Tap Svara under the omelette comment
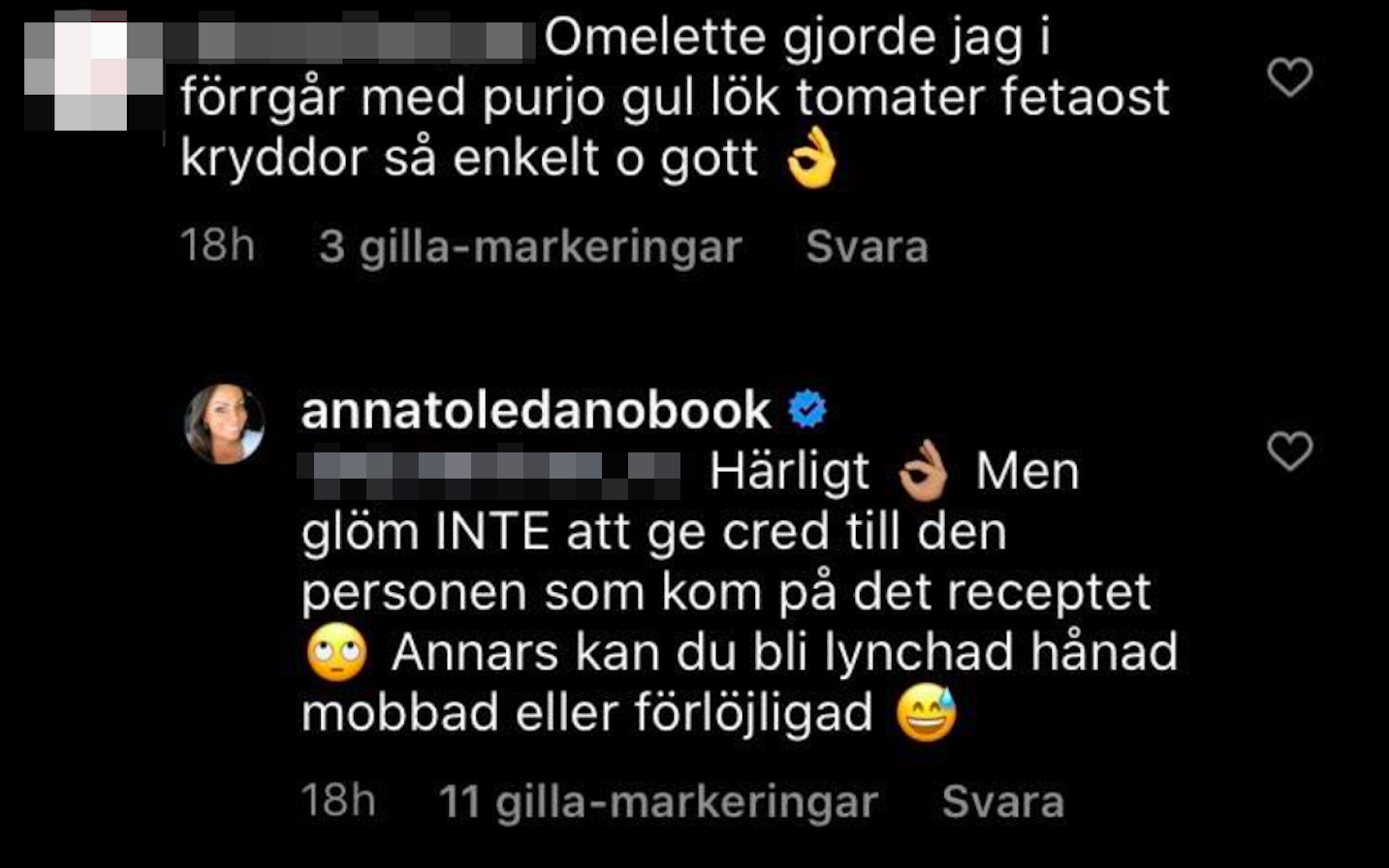Viewport: 1389px width, 868px height. [867, 246]
